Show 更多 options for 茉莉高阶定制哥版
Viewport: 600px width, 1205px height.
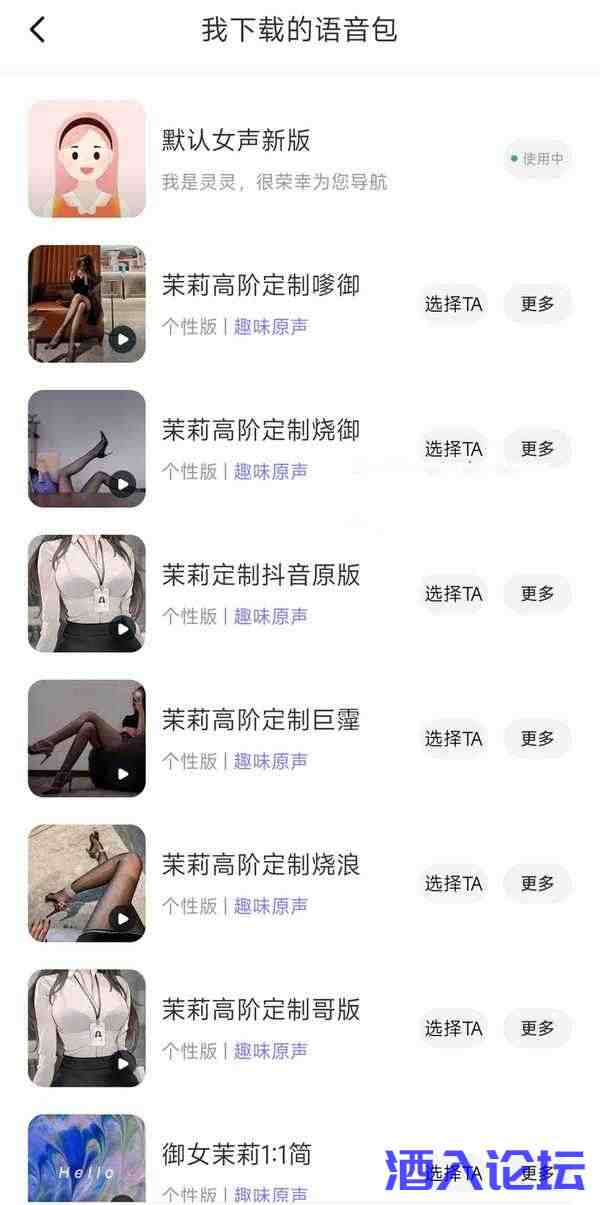(537, 1028)
